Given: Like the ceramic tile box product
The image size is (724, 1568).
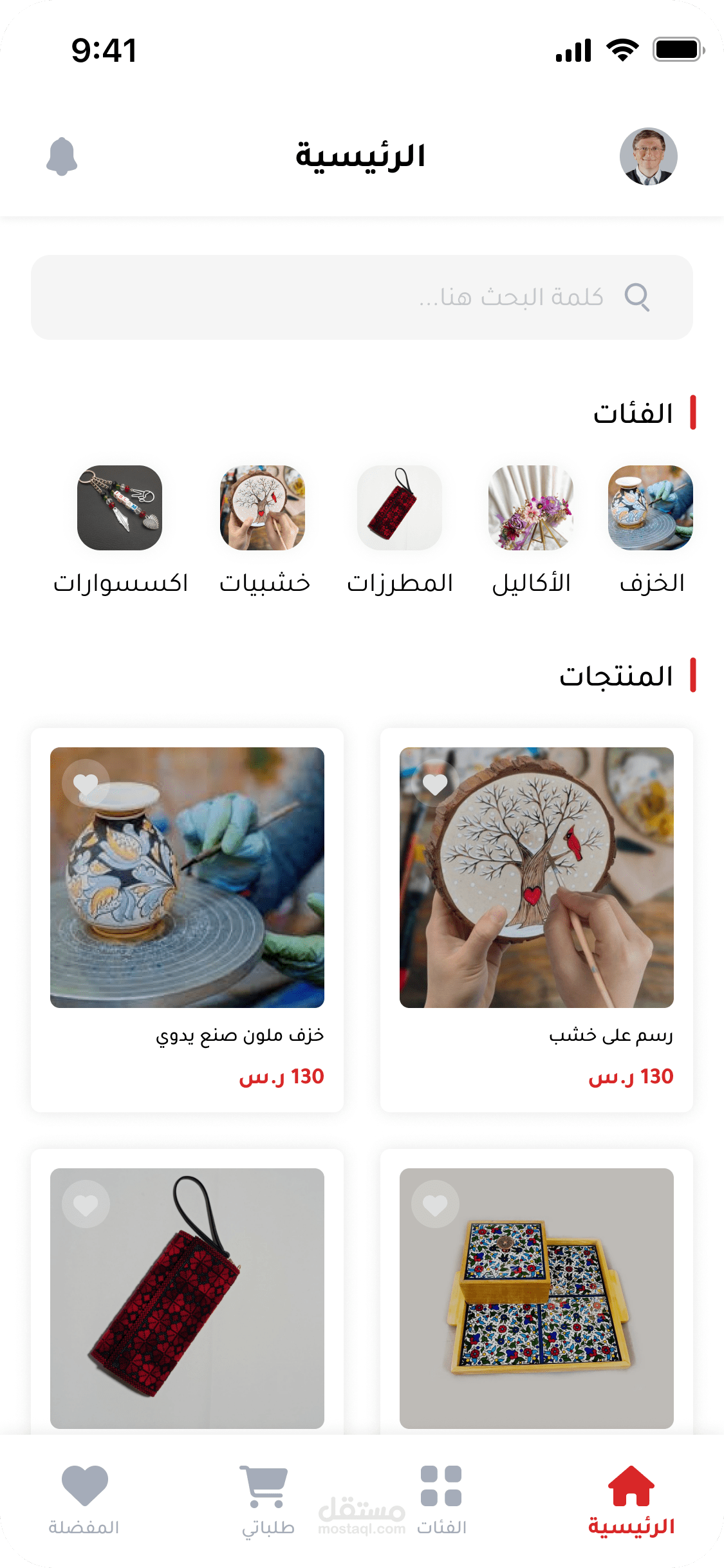Looking at the screenshot, I should tap(435, 1204).
